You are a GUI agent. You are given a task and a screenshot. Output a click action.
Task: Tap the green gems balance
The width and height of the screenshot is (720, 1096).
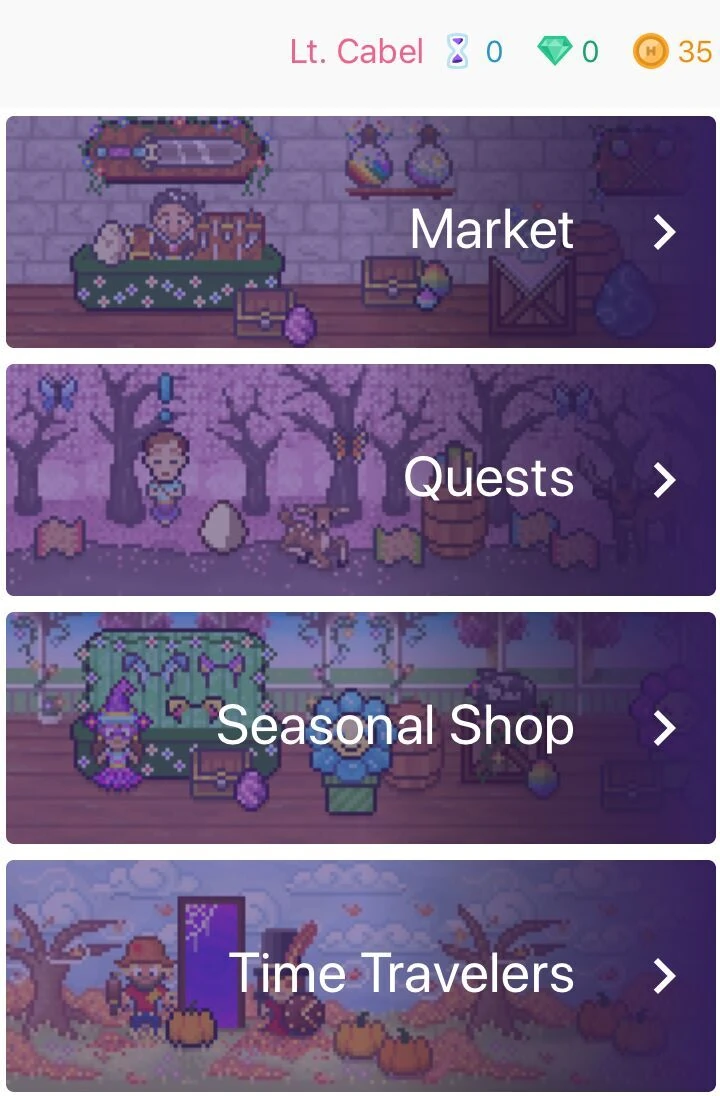click(x=567, y=51)
